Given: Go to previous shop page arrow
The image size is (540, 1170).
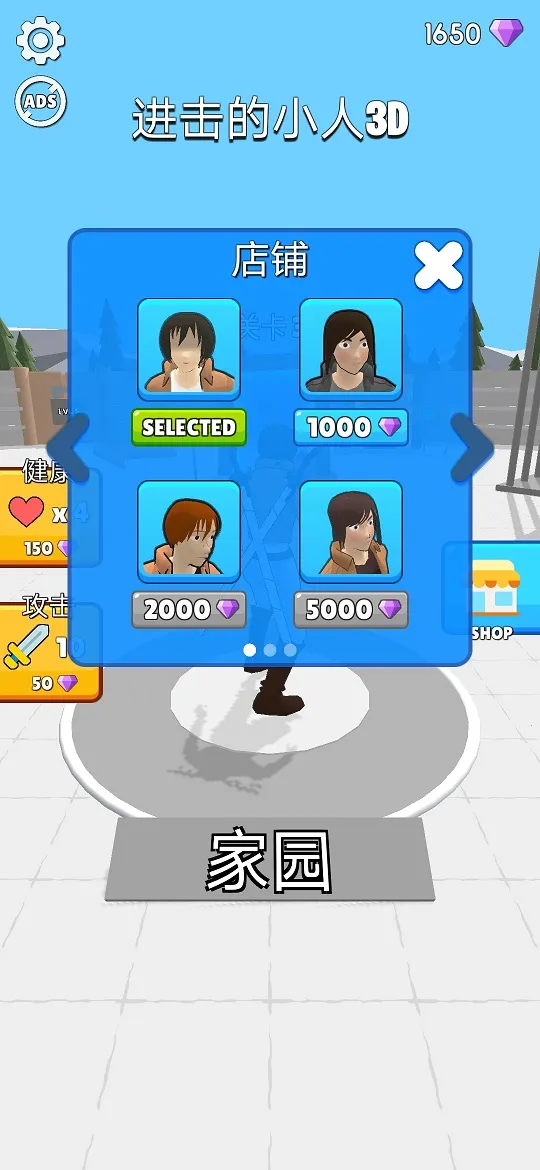Looking at the screenshot, I should [69, 448].
